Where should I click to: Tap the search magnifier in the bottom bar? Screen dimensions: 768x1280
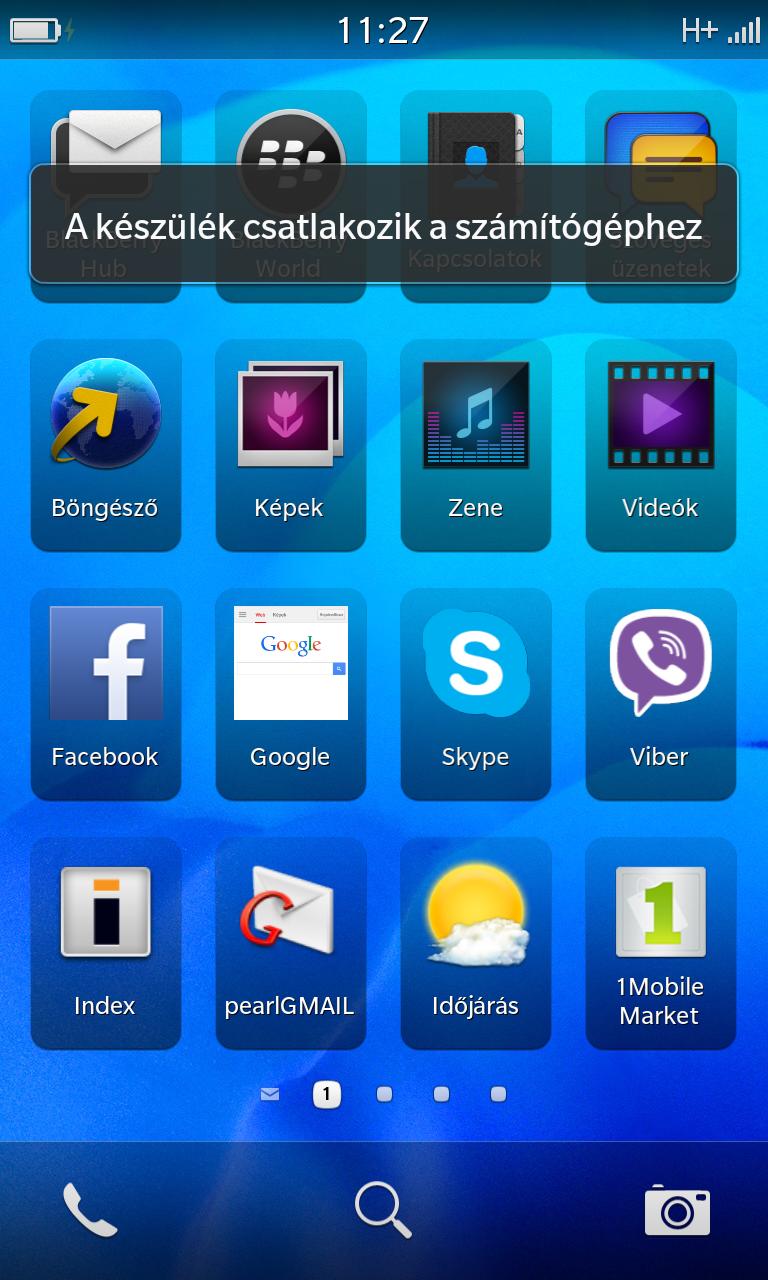click(383, 1210)
